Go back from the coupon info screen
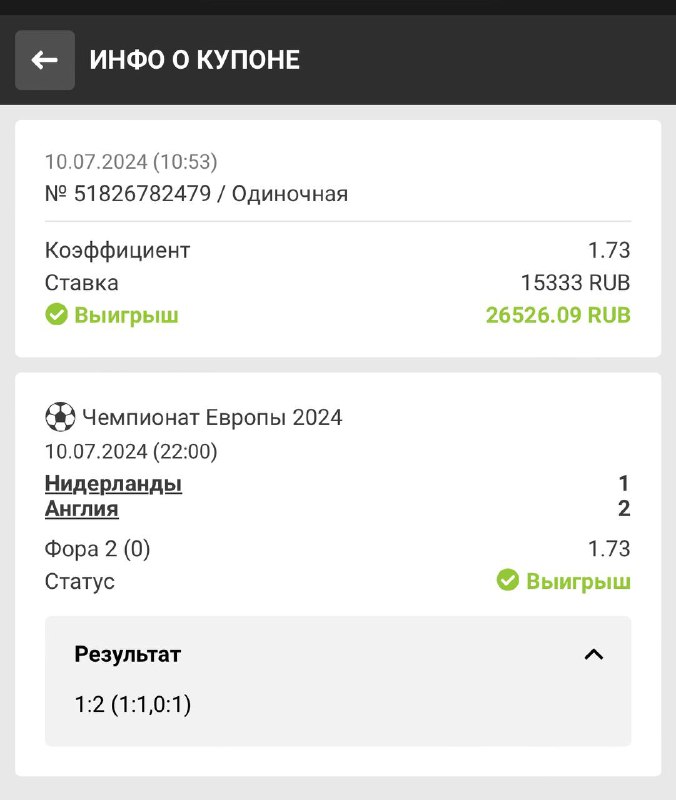Image resolution: width=676 pixels, height=800 pixels. [x=45, y=60]
